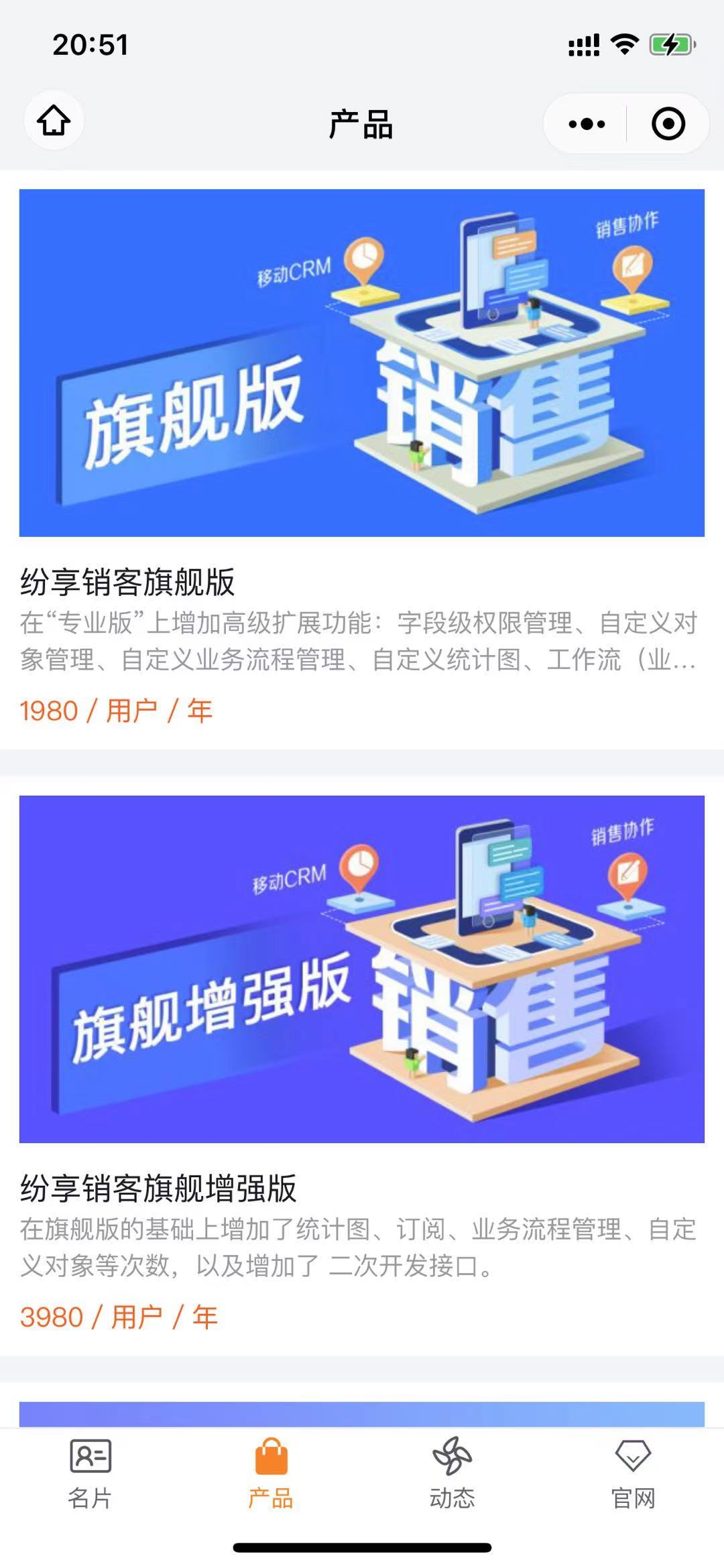Close the mini program via circle button

coord(668,124)
